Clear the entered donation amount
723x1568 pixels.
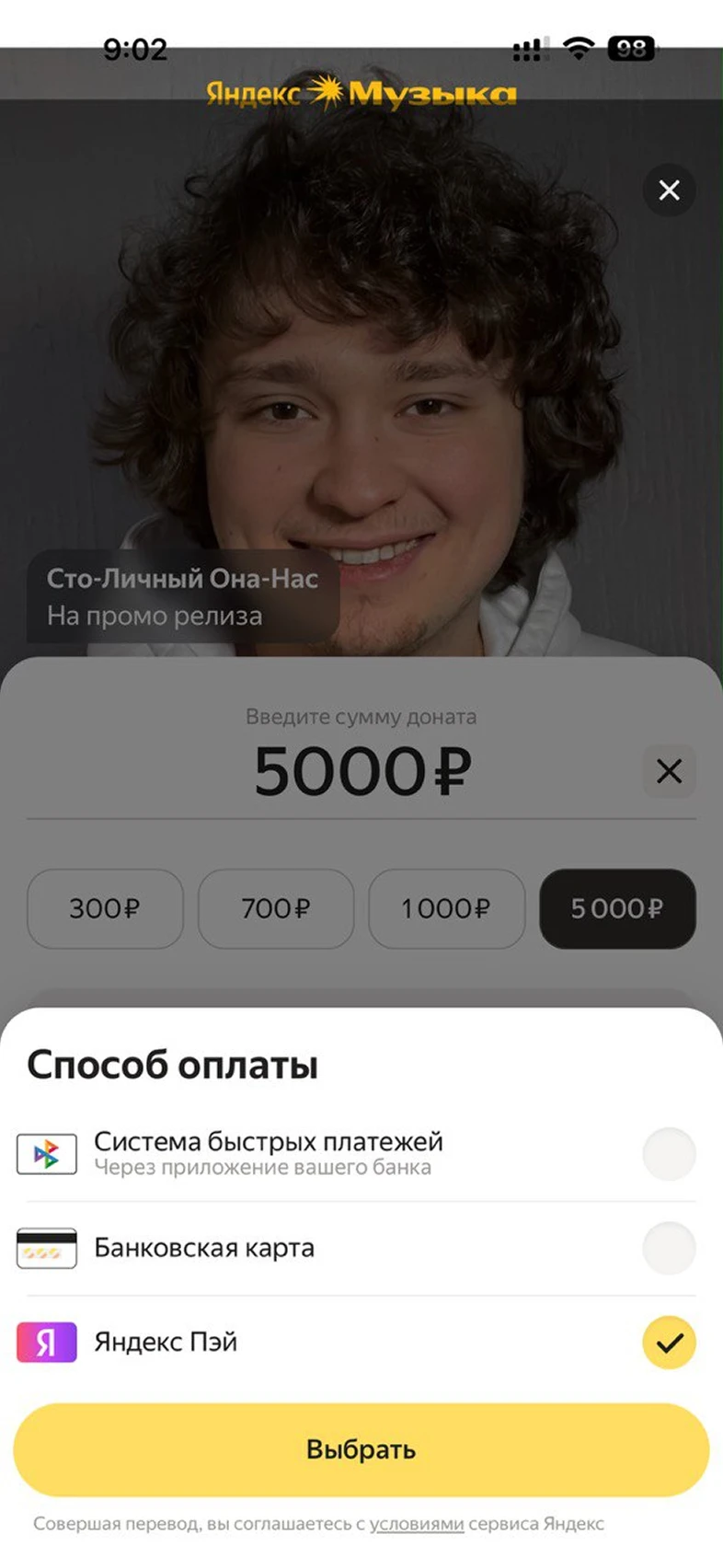pyautogui.click(x=669, y=771)
